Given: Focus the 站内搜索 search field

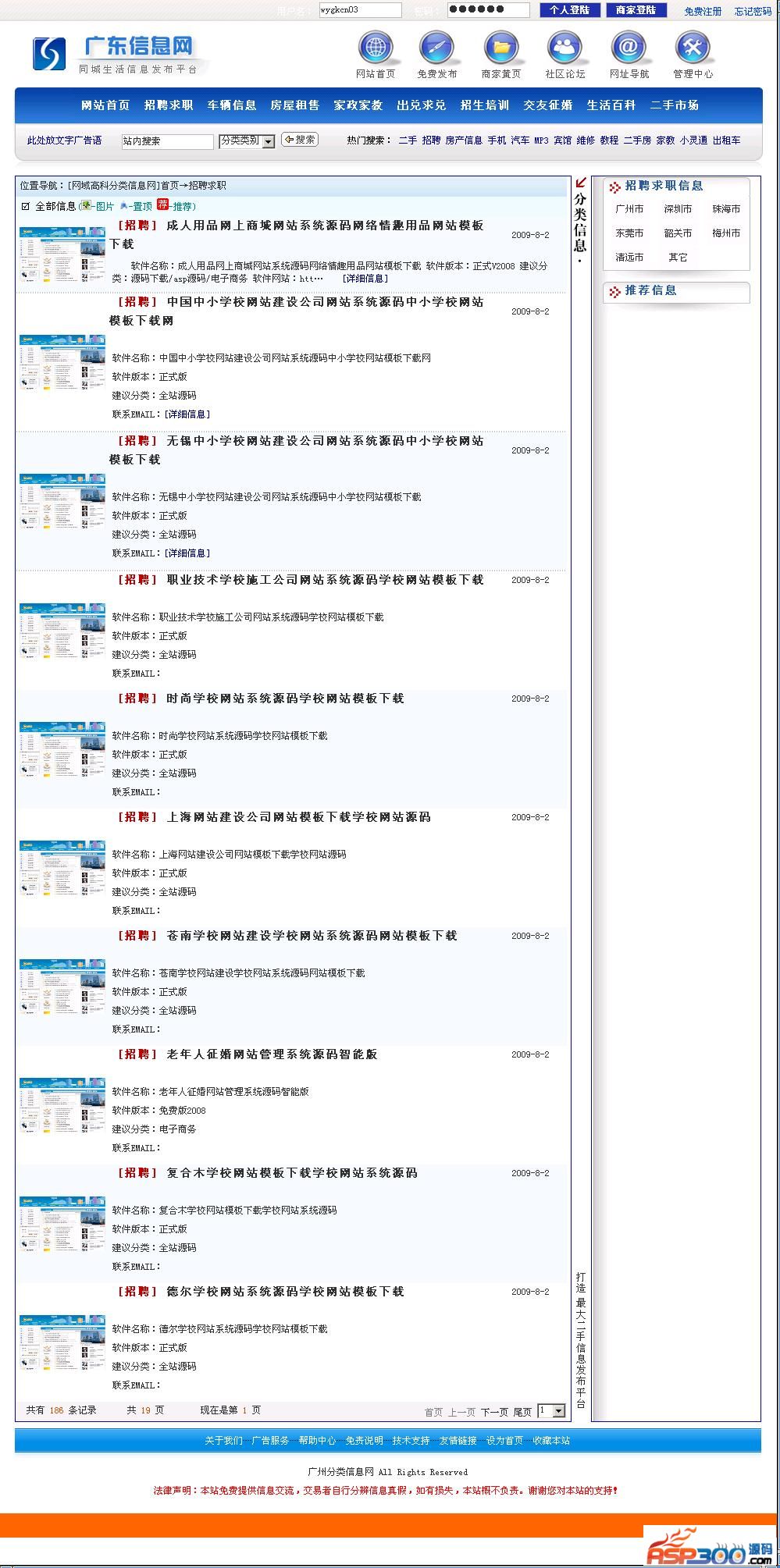Looking at the screenshot, I should 167,141.
